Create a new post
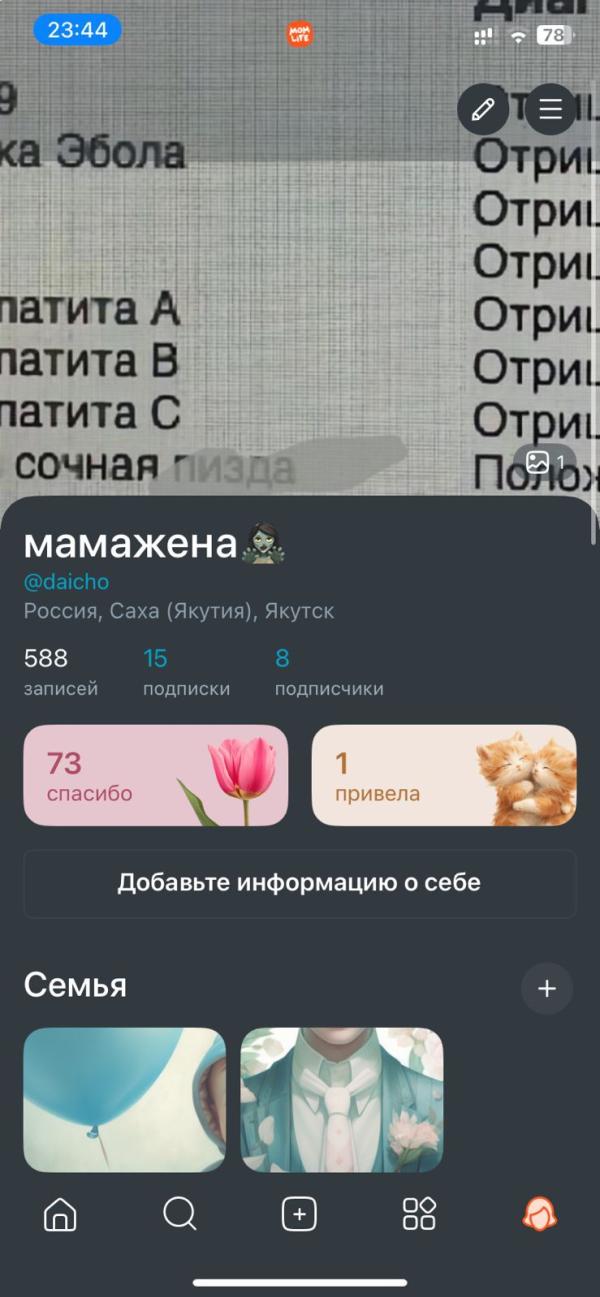This screenshot has width=600, height=1297. [299, 1215]
